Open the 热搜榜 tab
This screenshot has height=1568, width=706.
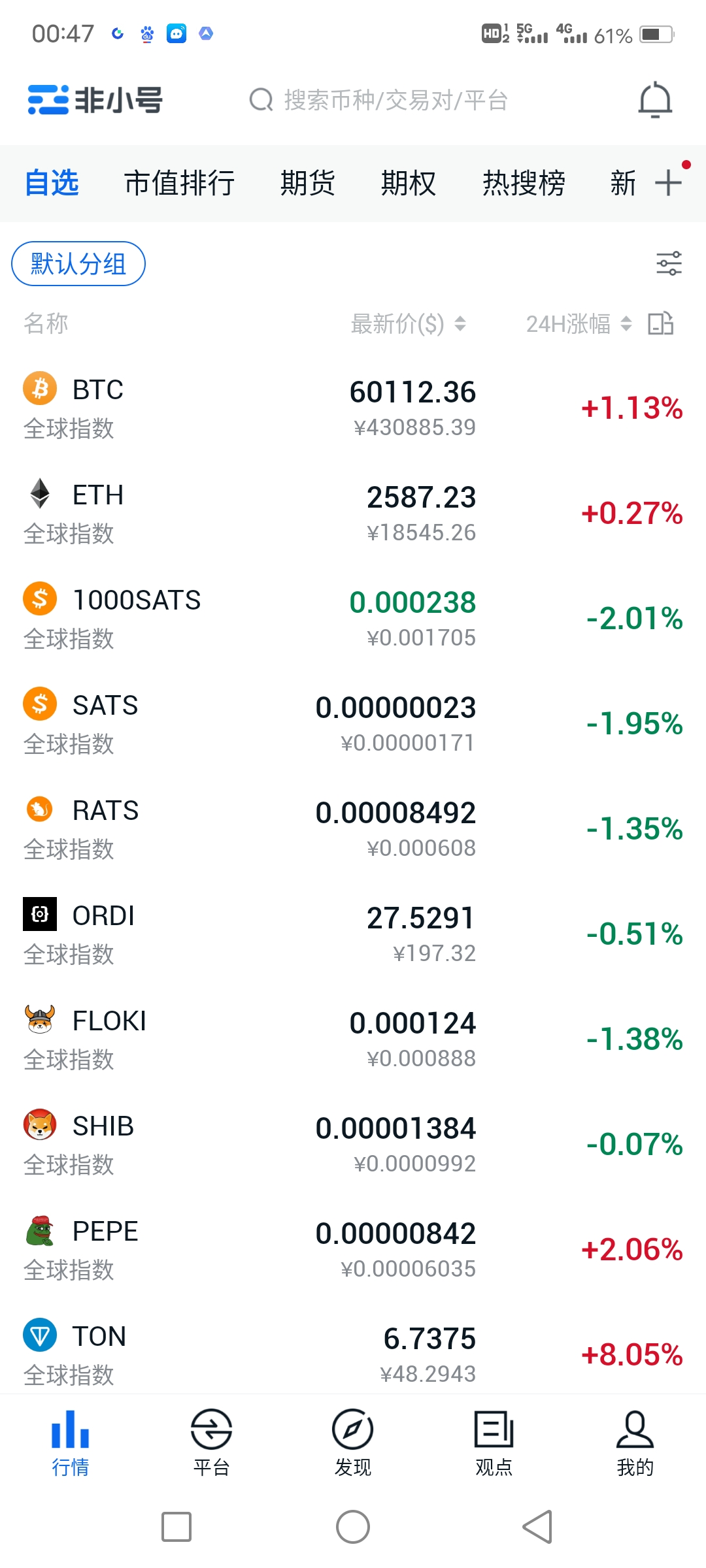click(x=524, y=183)
